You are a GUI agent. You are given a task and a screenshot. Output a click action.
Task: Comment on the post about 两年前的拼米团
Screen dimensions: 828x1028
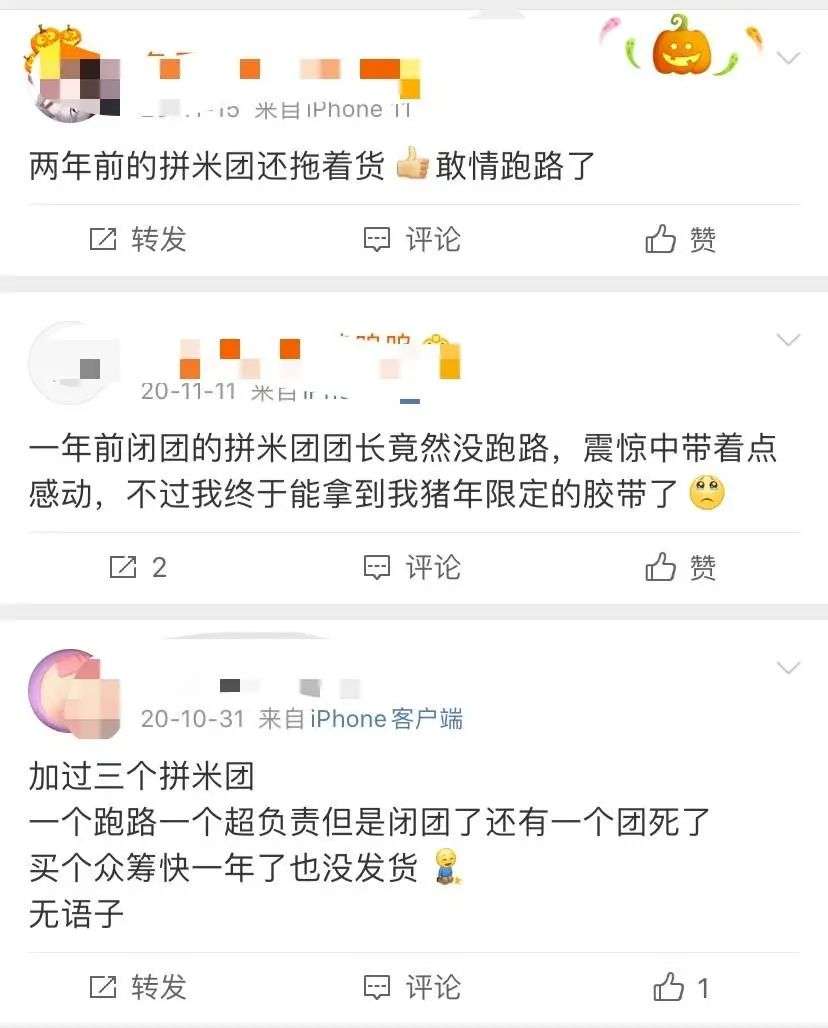[412, 239]
